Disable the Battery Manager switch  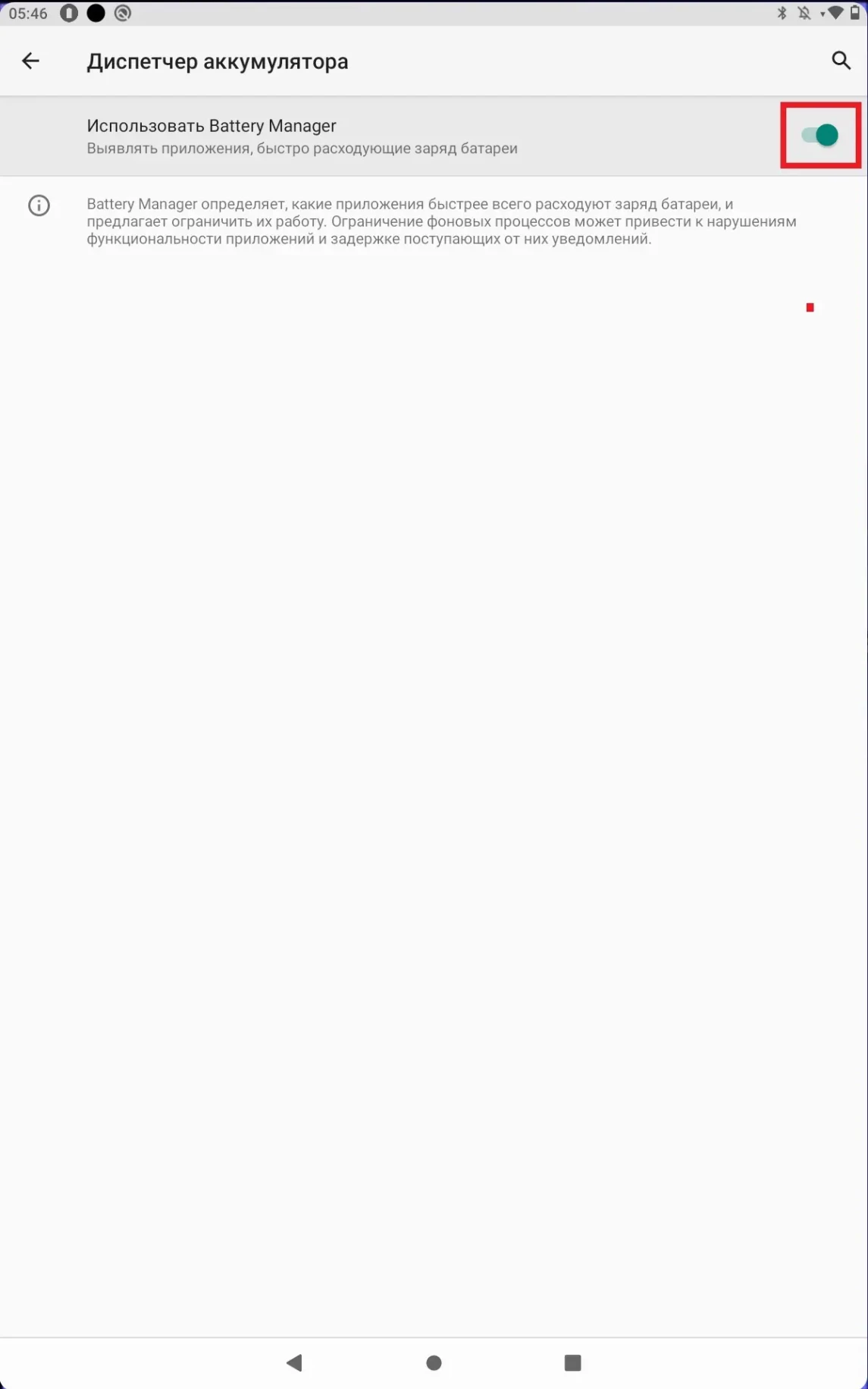[x=819, y=136]
